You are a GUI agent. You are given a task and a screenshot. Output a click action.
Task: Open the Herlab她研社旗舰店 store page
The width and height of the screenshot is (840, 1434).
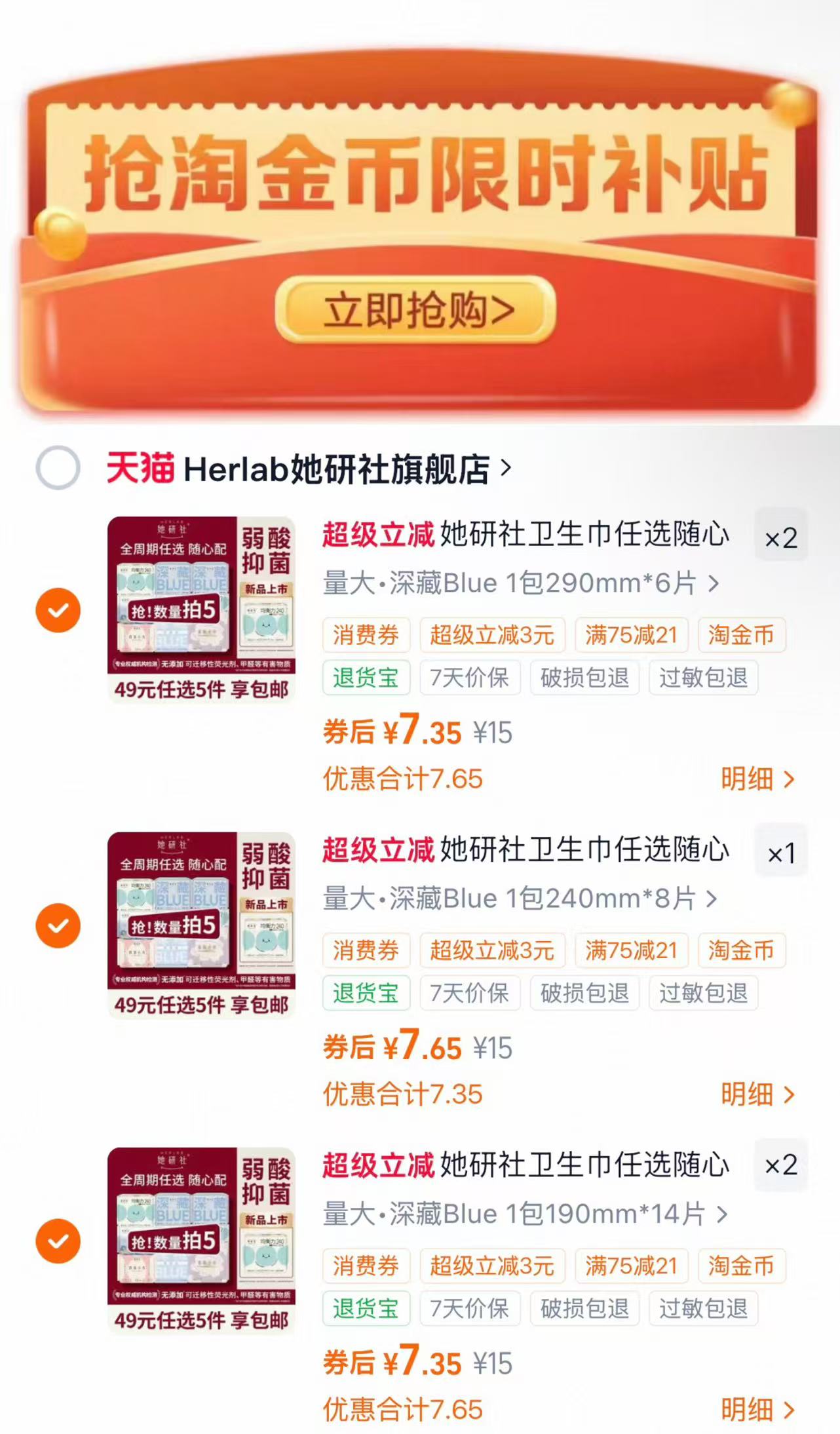[308, 469]
